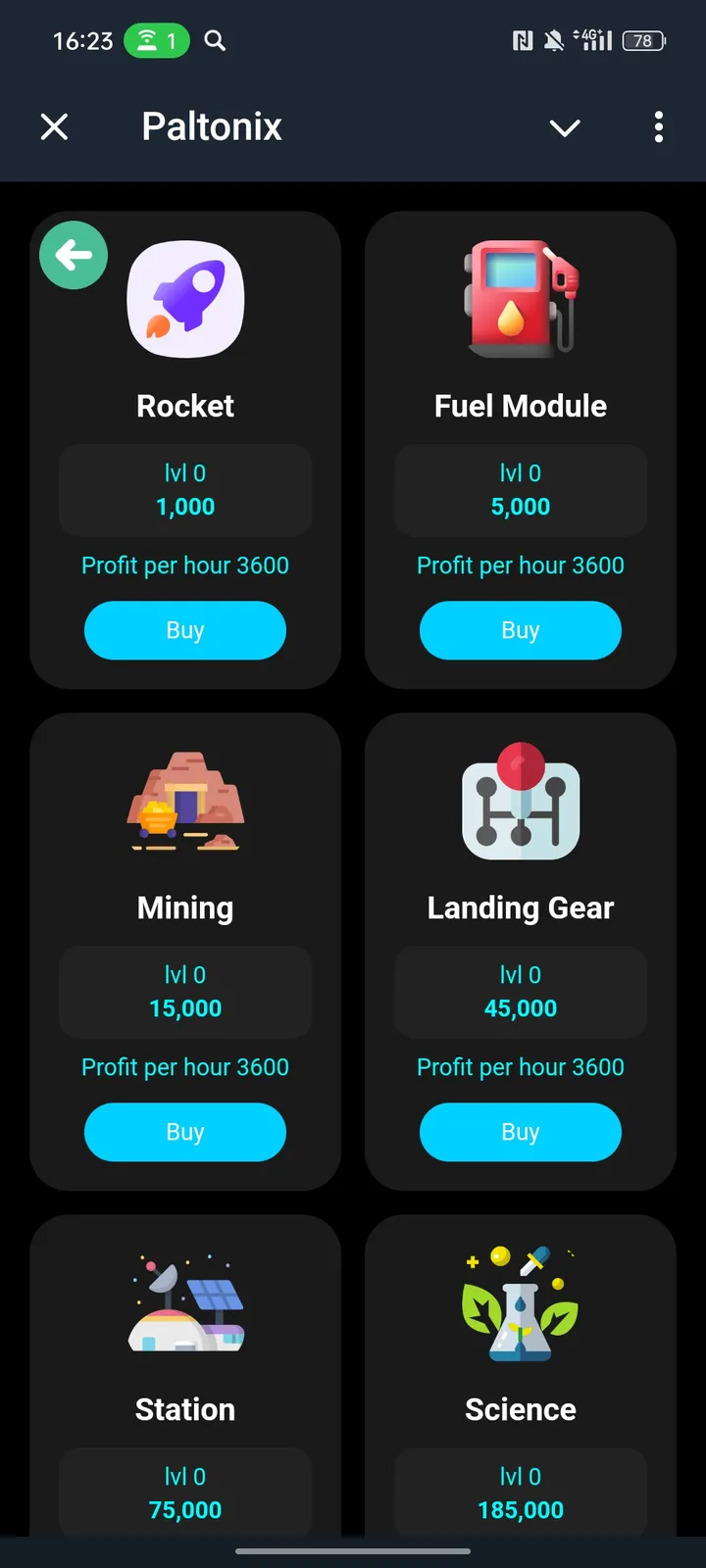Open the three-dot overflow menu
706x1568 pixels.
click(x=659, y=127)
